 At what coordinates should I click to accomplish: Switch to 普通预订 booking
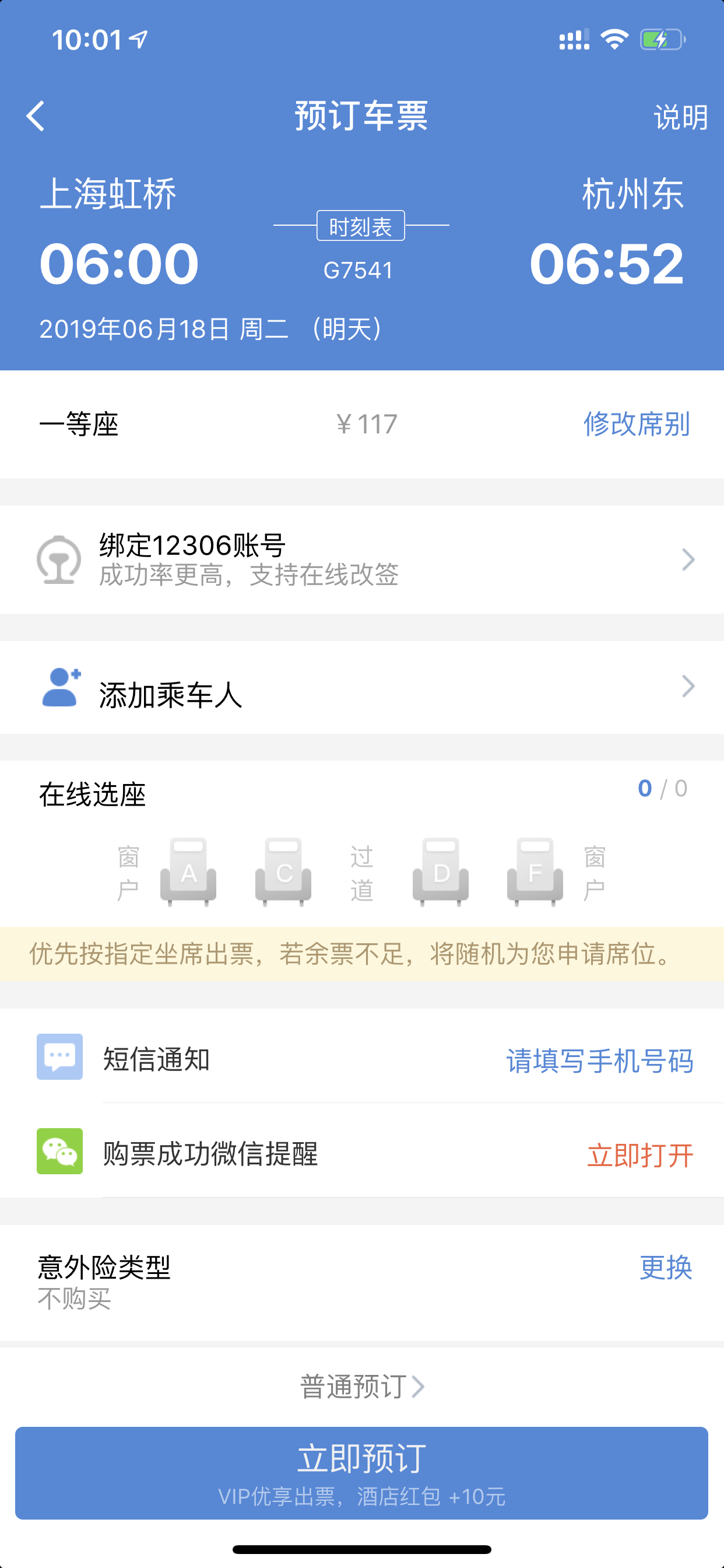coord(362,1387)
